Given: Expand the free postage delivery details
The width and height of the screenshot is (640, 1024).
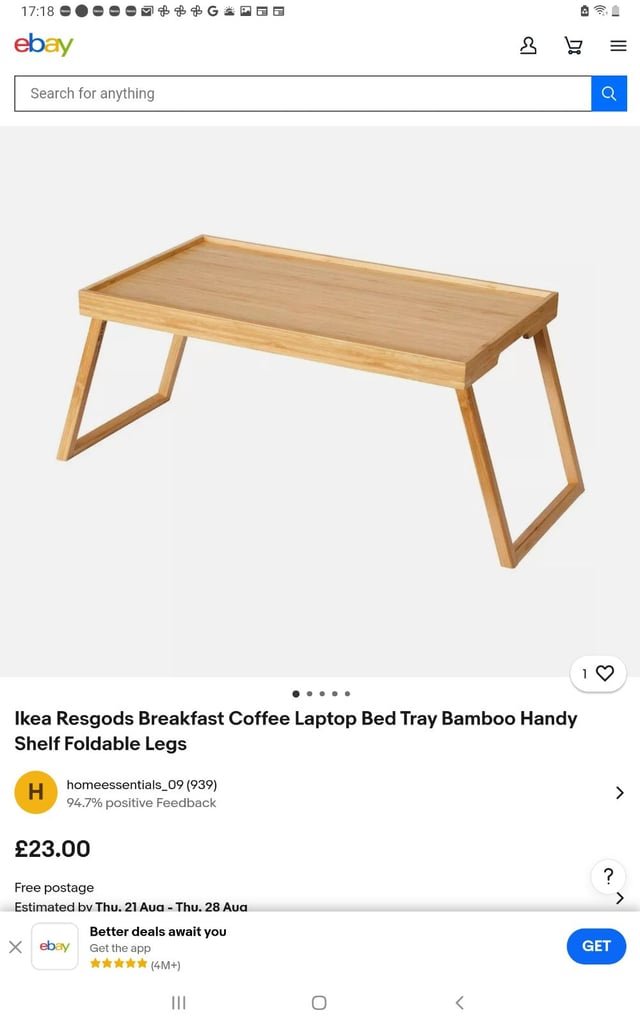Looking at the screenshot, I should tap(320, 897).
